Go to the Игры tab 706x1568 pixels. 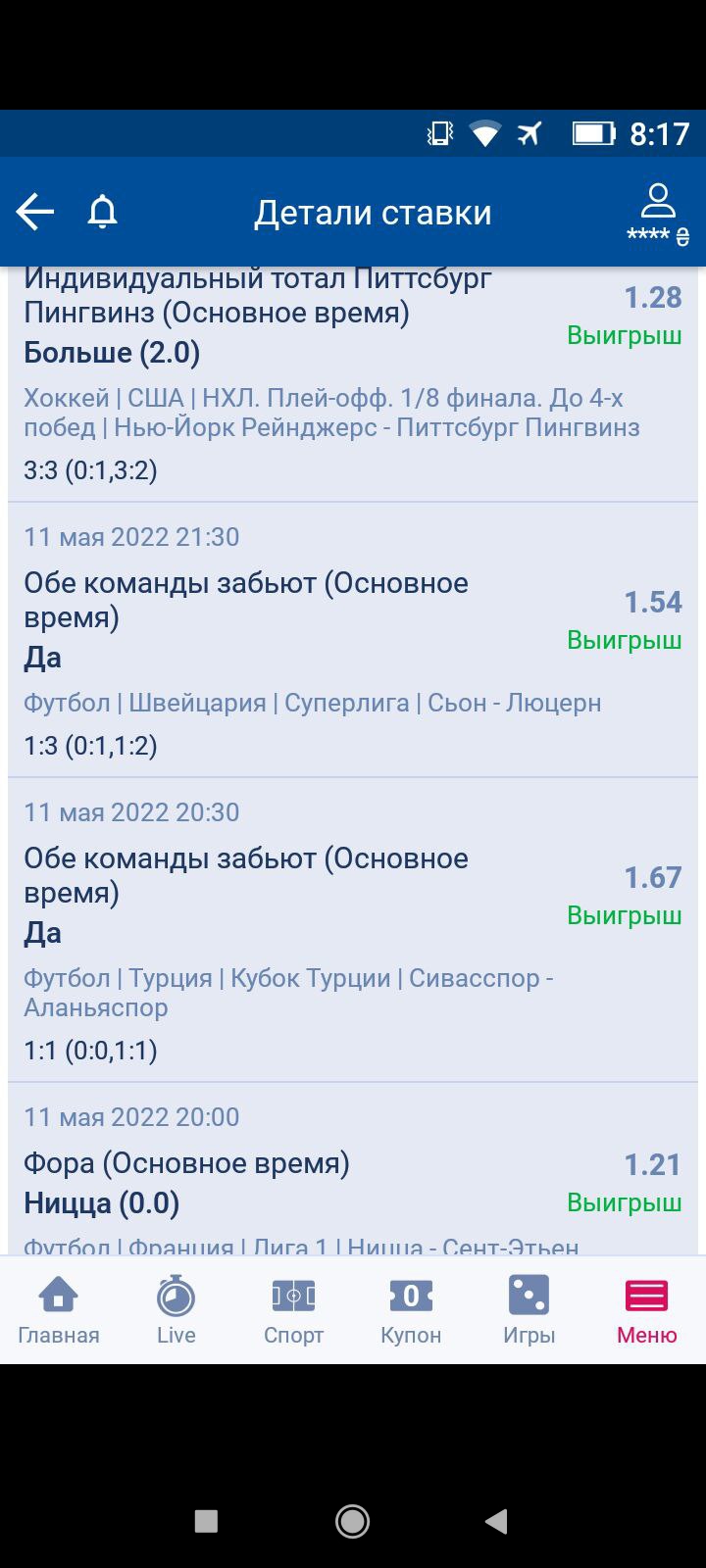[x=529, y=1310]
